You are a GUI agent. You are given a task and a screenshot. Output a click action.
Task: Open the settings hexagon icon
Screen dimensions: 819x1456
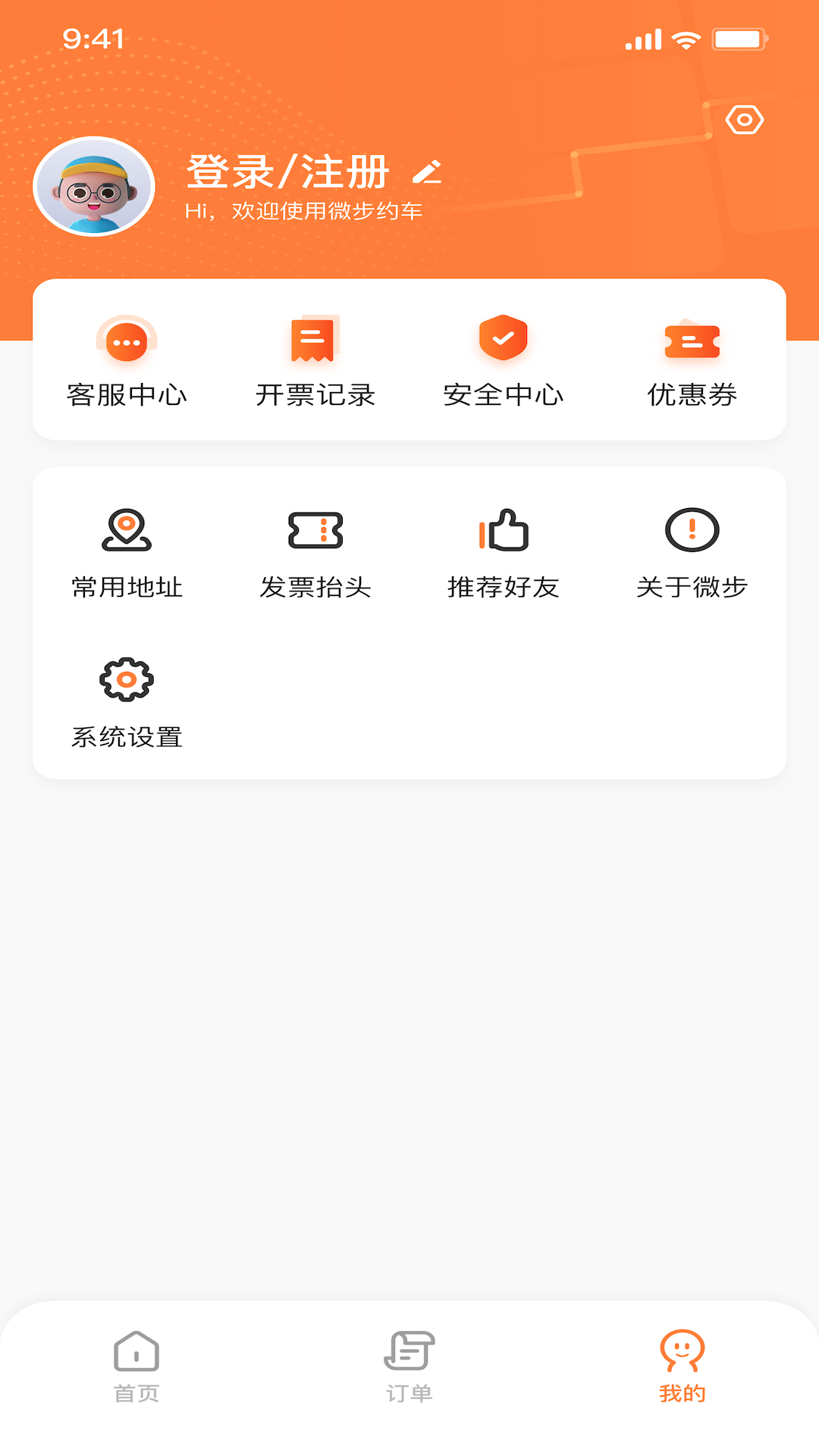click(x=744, y=120)
